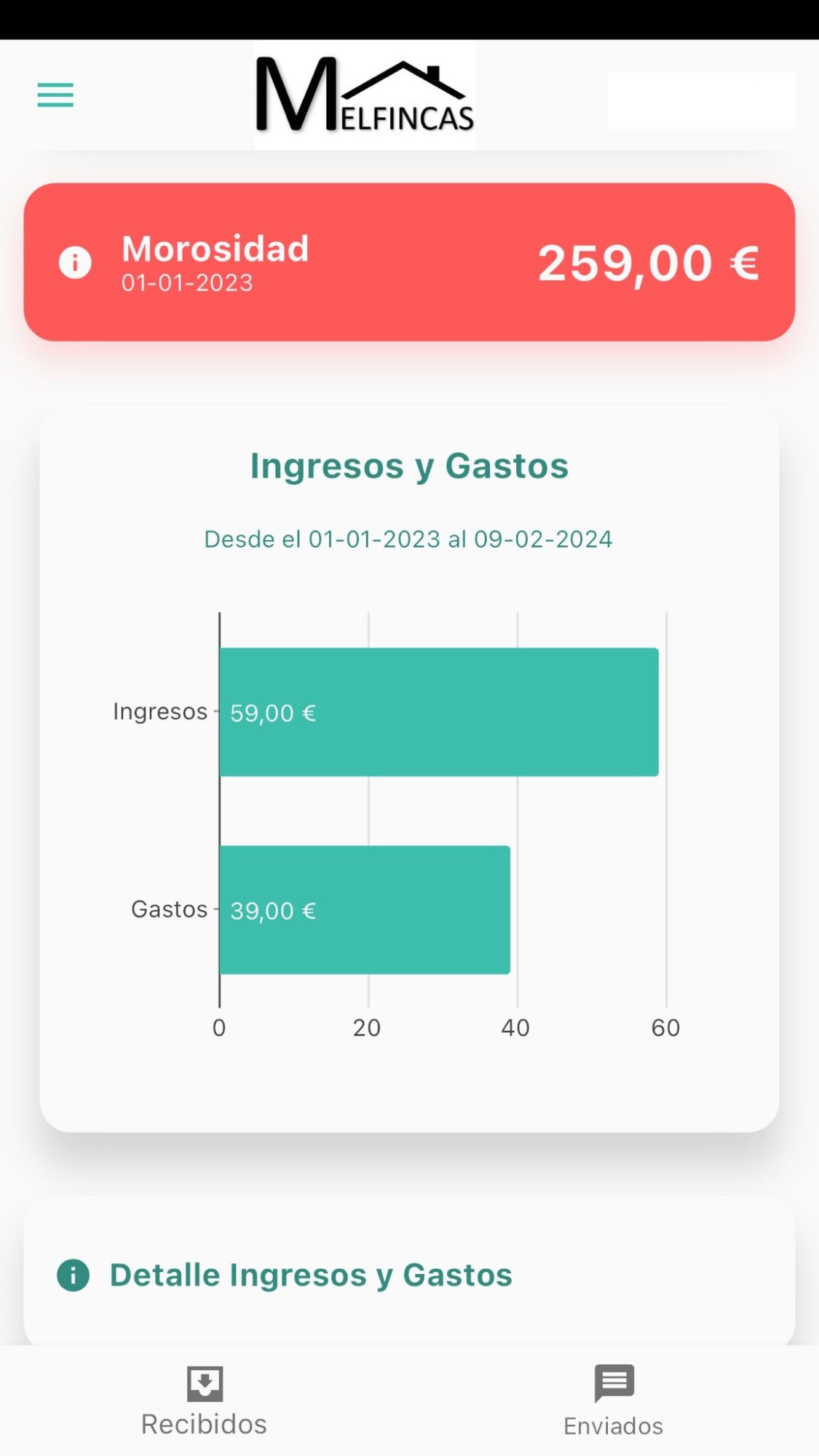Open Detalle Ingresos y Gastos

(409, 1275)
